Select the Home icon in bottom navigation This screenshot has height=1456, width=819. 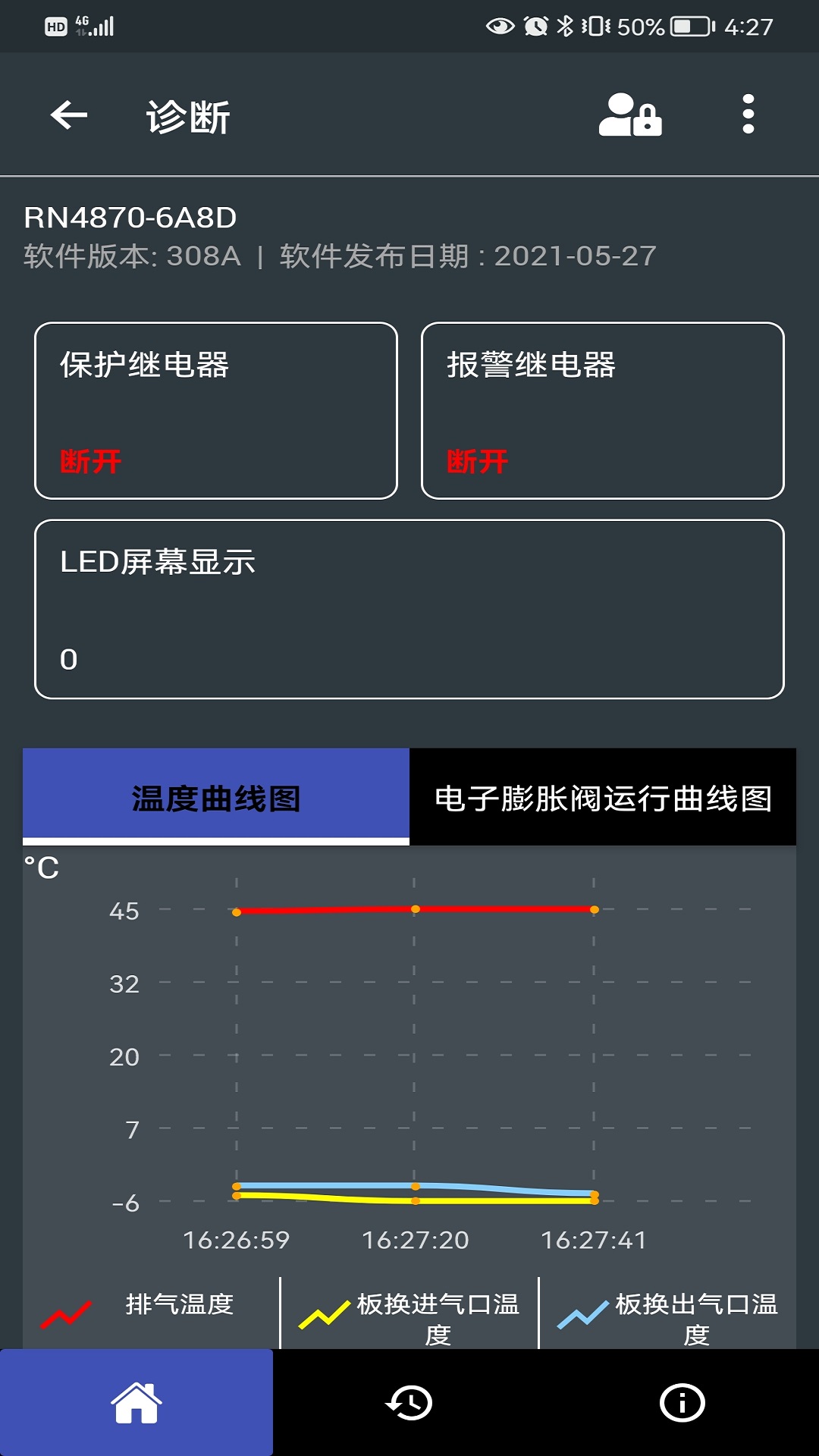pyautogui.click(x=136, y=1402)
